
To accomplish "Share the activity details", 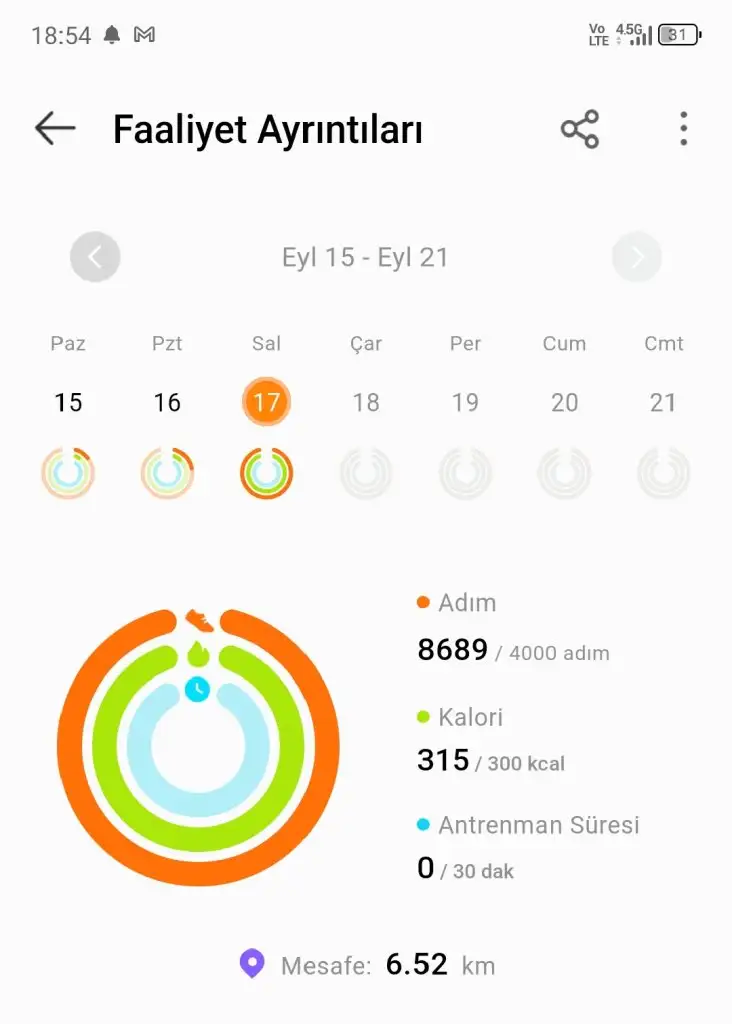I will [x=580, y=129].
